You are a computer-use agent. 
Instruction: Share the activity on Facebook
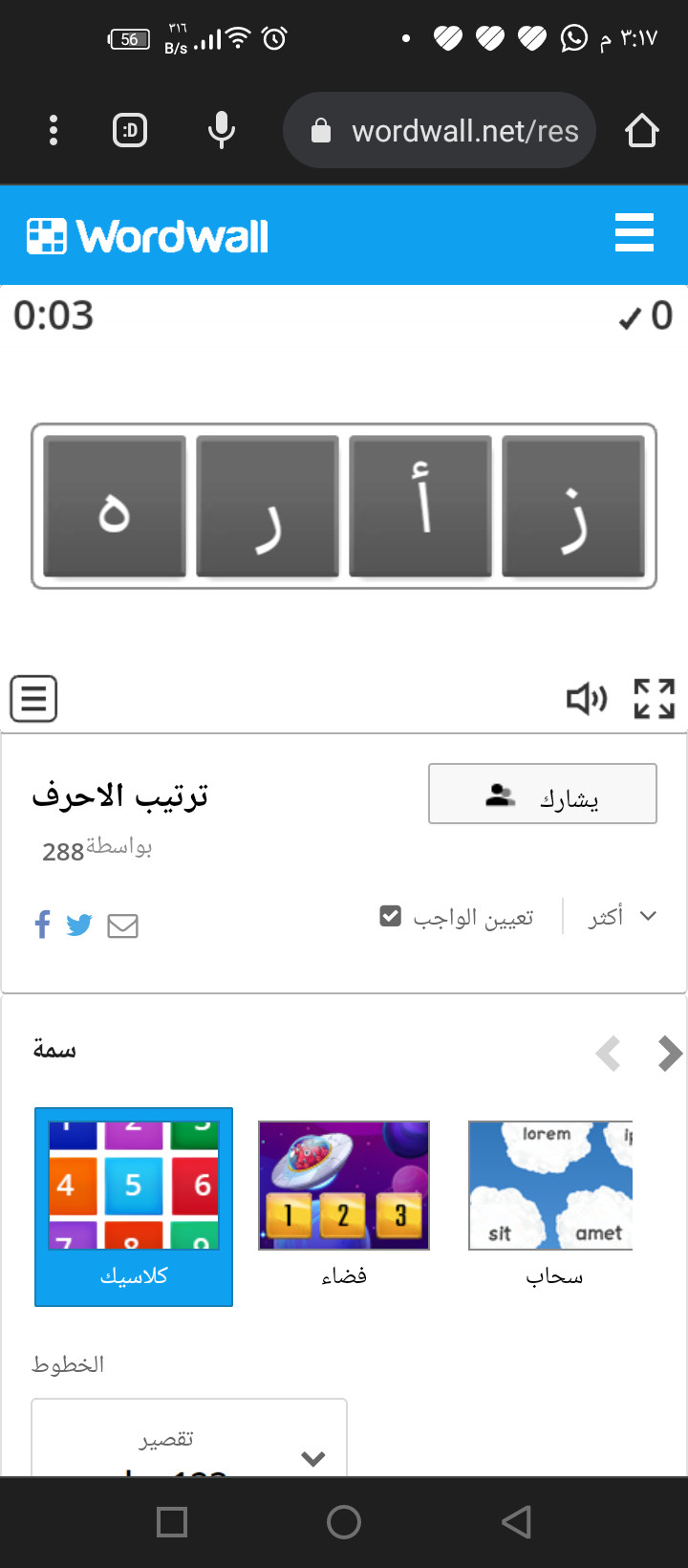(42, 925)
